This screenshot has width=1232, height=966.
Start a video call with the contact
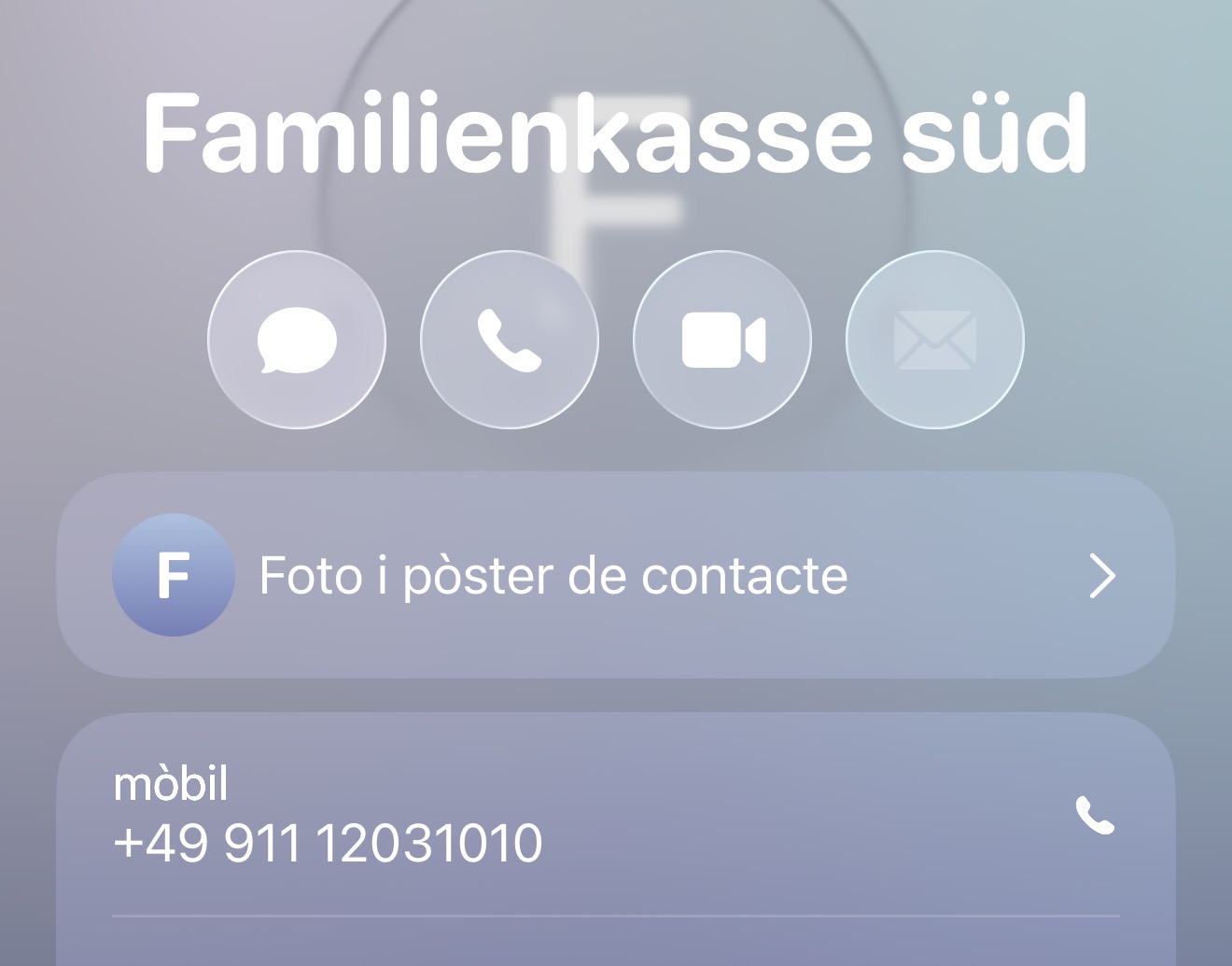(722, 340)
